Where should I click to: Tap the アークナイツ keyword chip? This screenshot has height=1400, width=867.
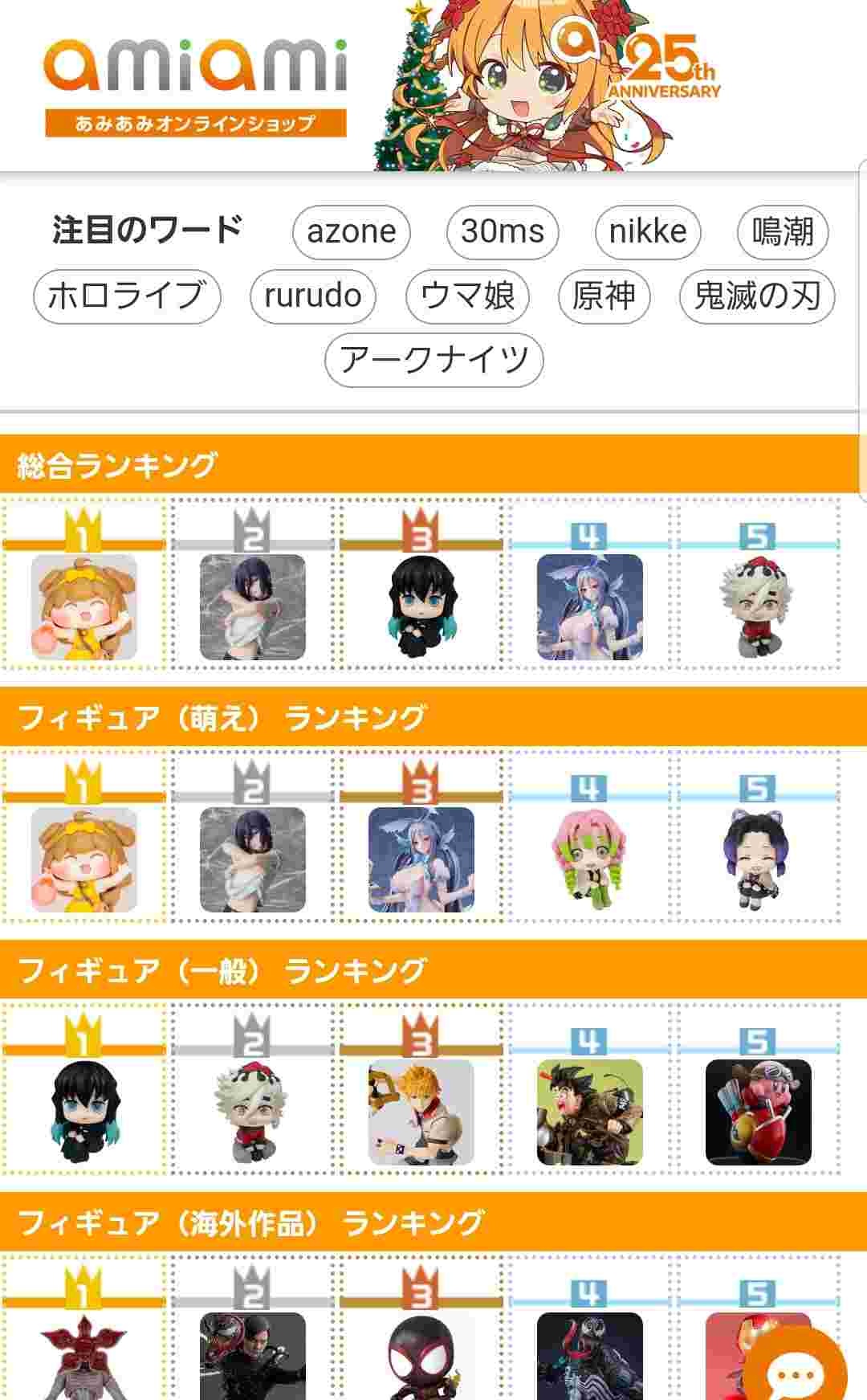(433, 359)
